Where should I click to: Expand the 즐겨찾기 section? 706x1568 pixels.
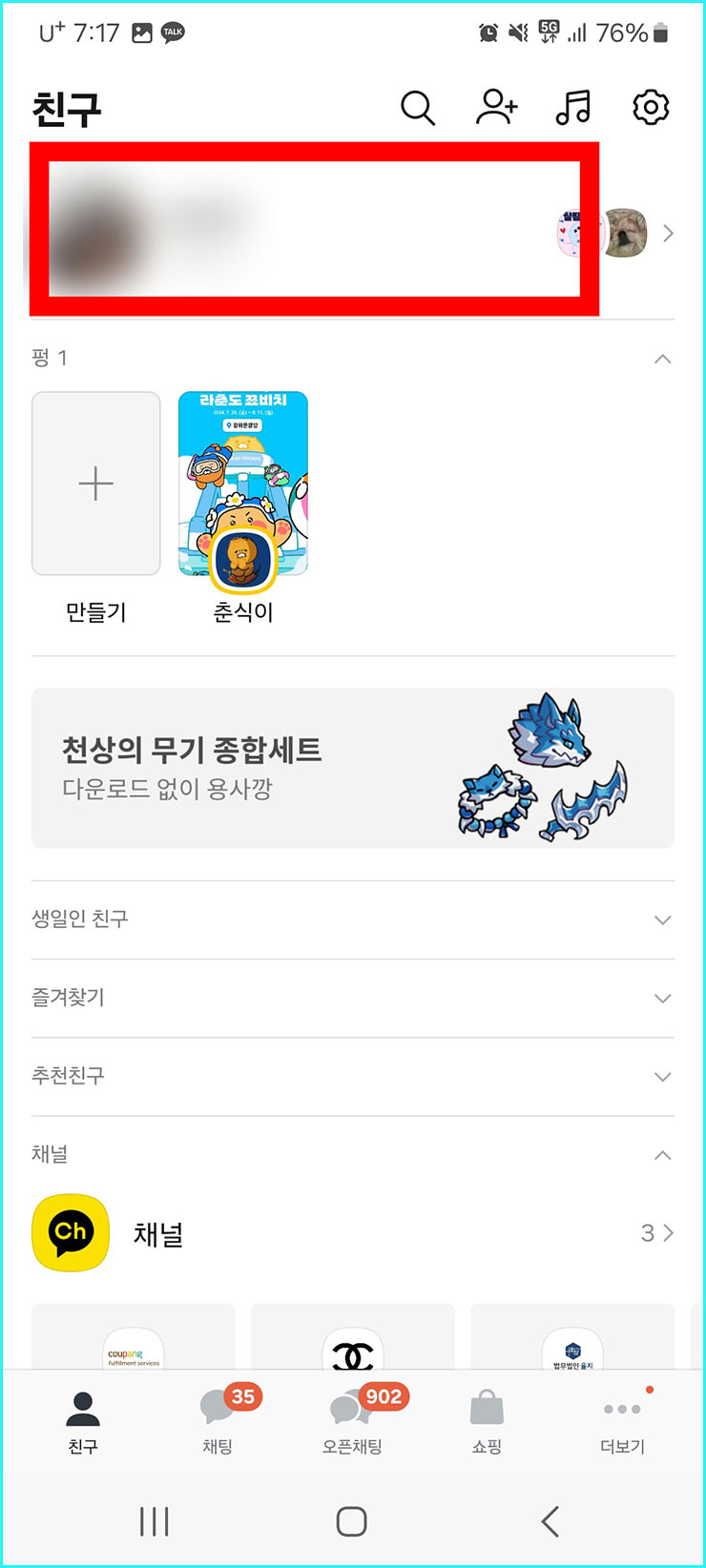[663, 998]
